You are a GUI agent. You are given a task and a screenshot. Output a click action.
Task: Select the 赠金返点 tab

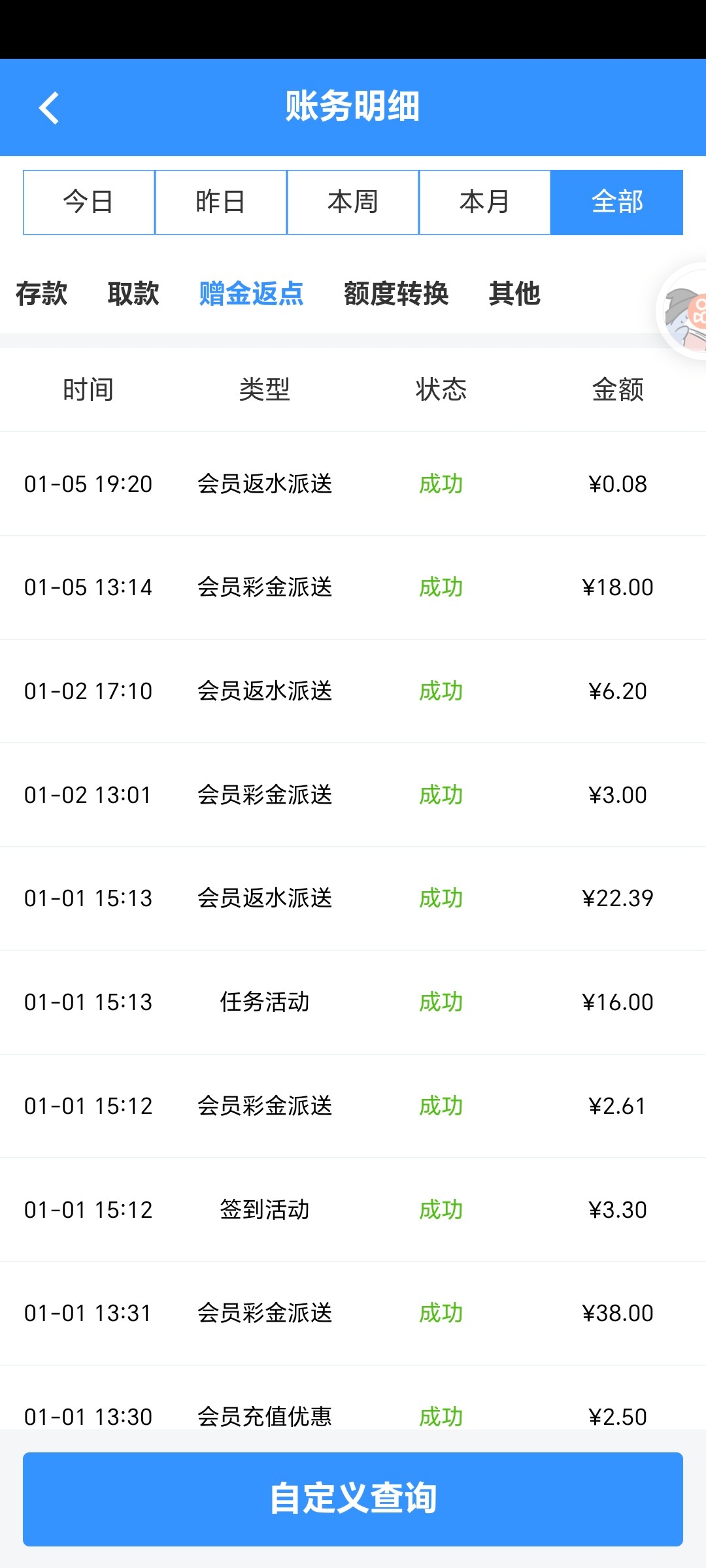pos(252,293)
